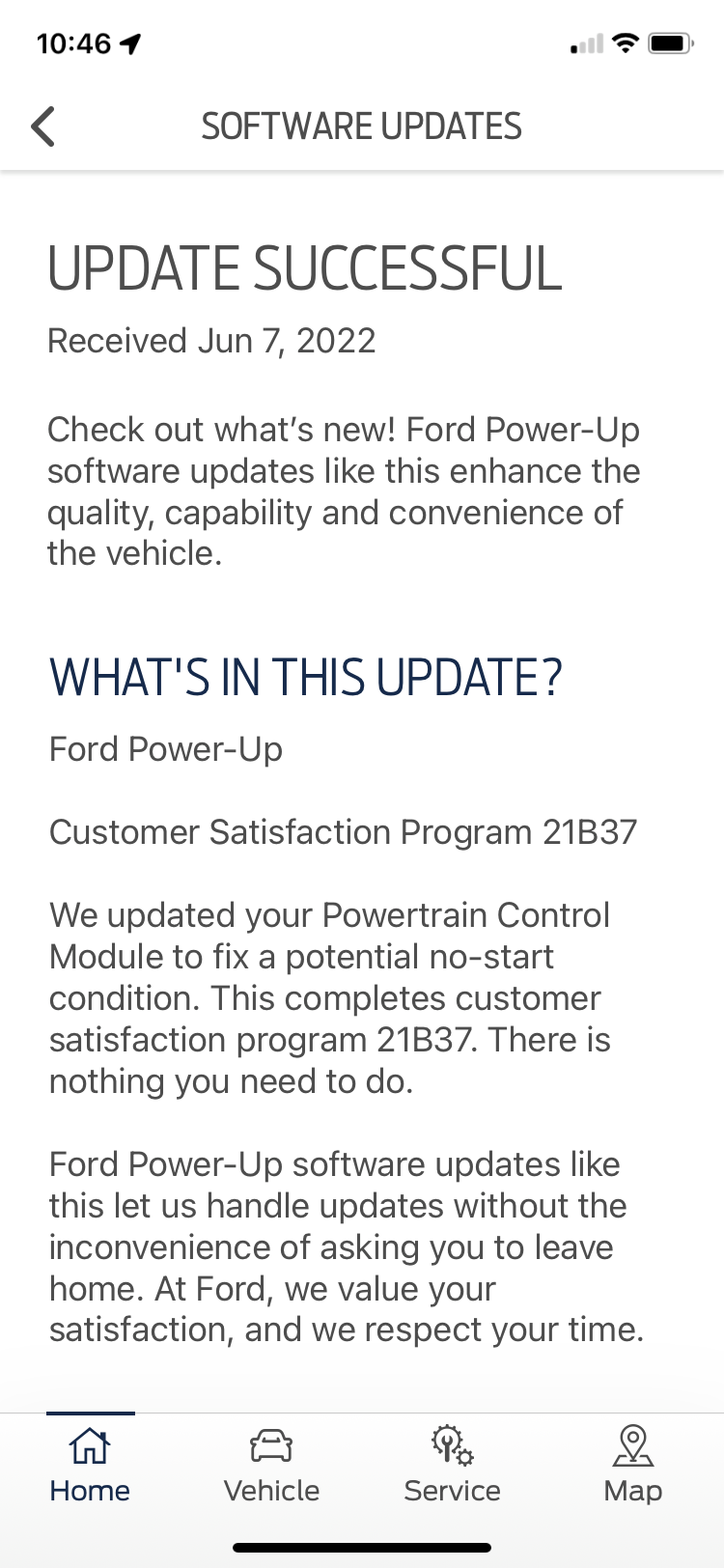The height and width of the screenshot is (1568, 724).
Task: Select the Home house icon
Action: click(90, 1446)
